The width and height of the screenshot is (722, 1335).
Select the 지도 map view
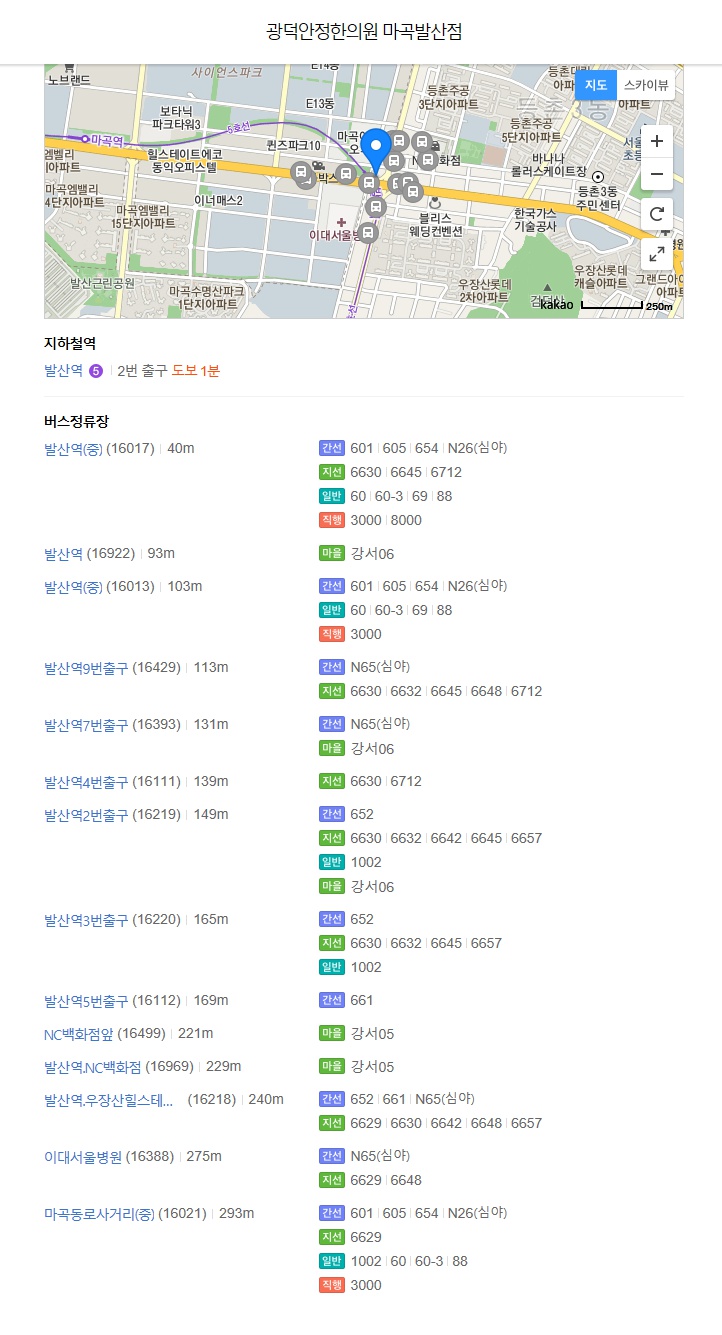click(x=596, y=85)
